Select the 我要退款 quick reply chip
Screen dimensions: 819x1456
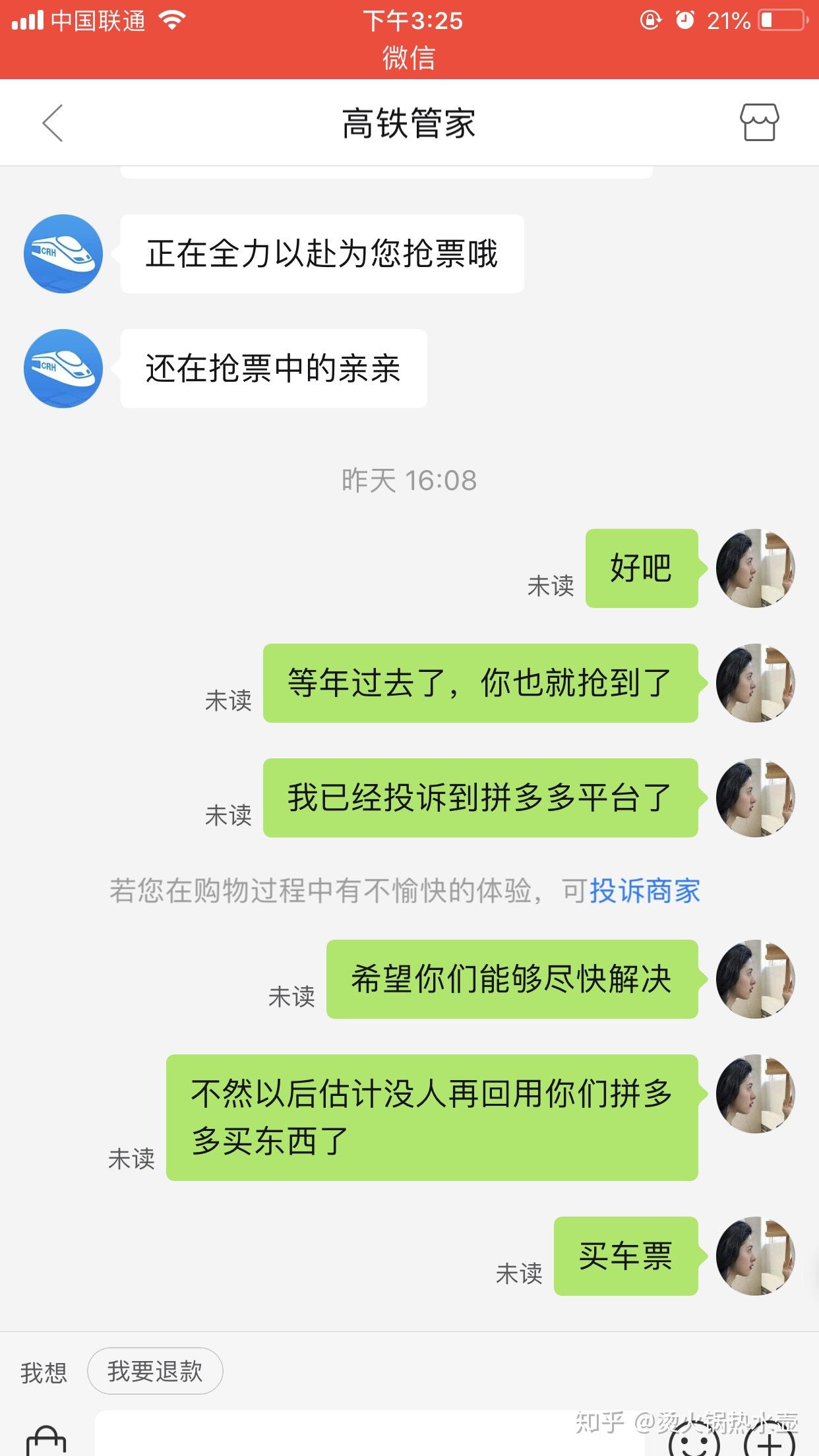tap(155, 1371)
